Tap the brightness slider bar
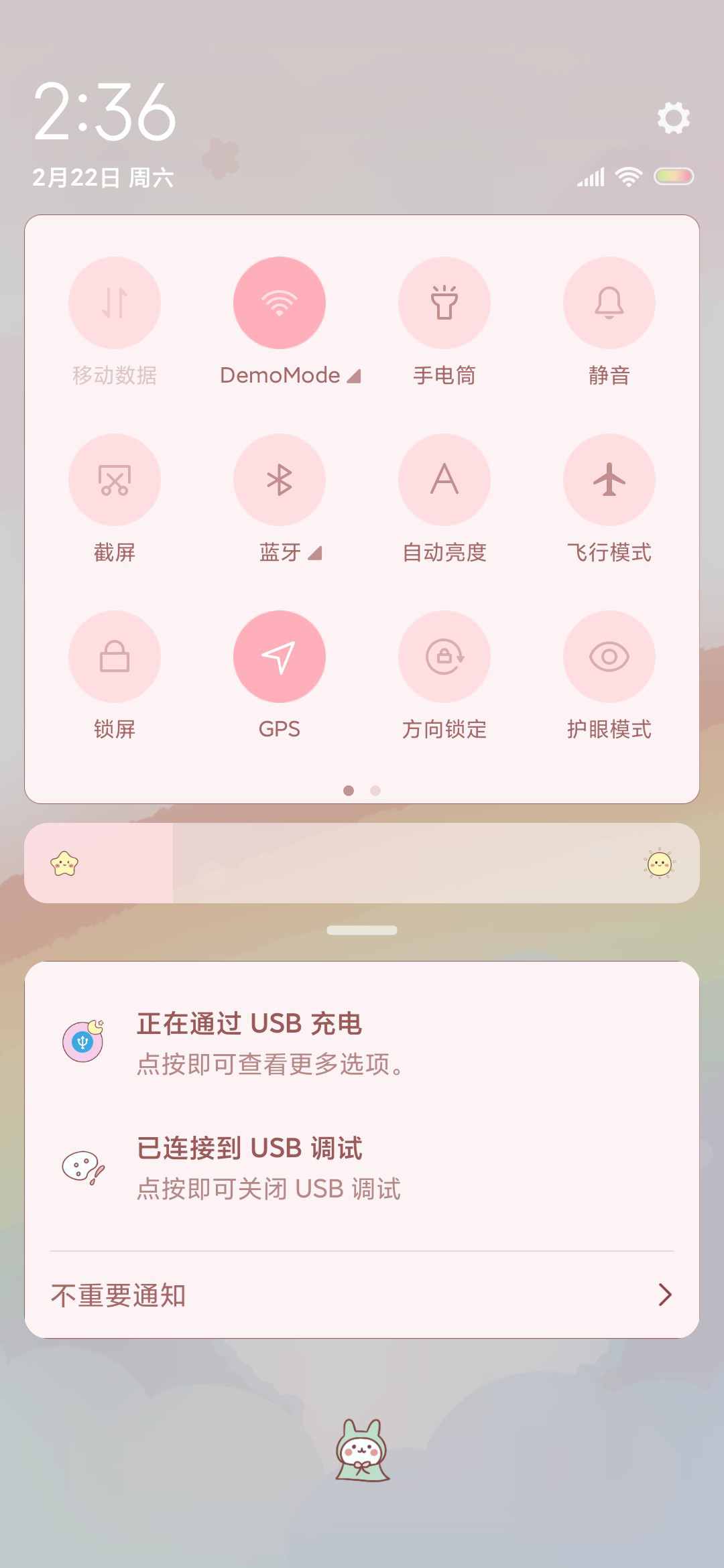This screenshot has width=724, height=1568. [362, 863]
